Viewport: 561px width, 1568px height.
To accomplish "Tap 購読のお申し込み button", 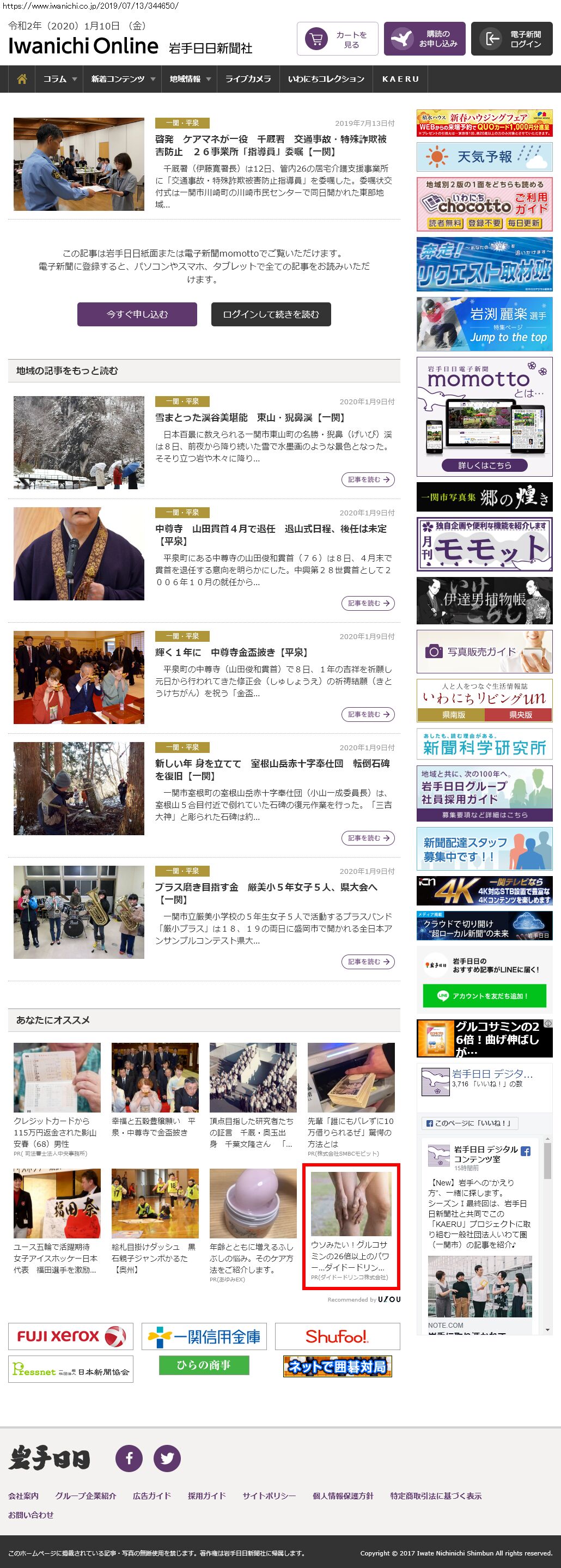I will [424, 39].
